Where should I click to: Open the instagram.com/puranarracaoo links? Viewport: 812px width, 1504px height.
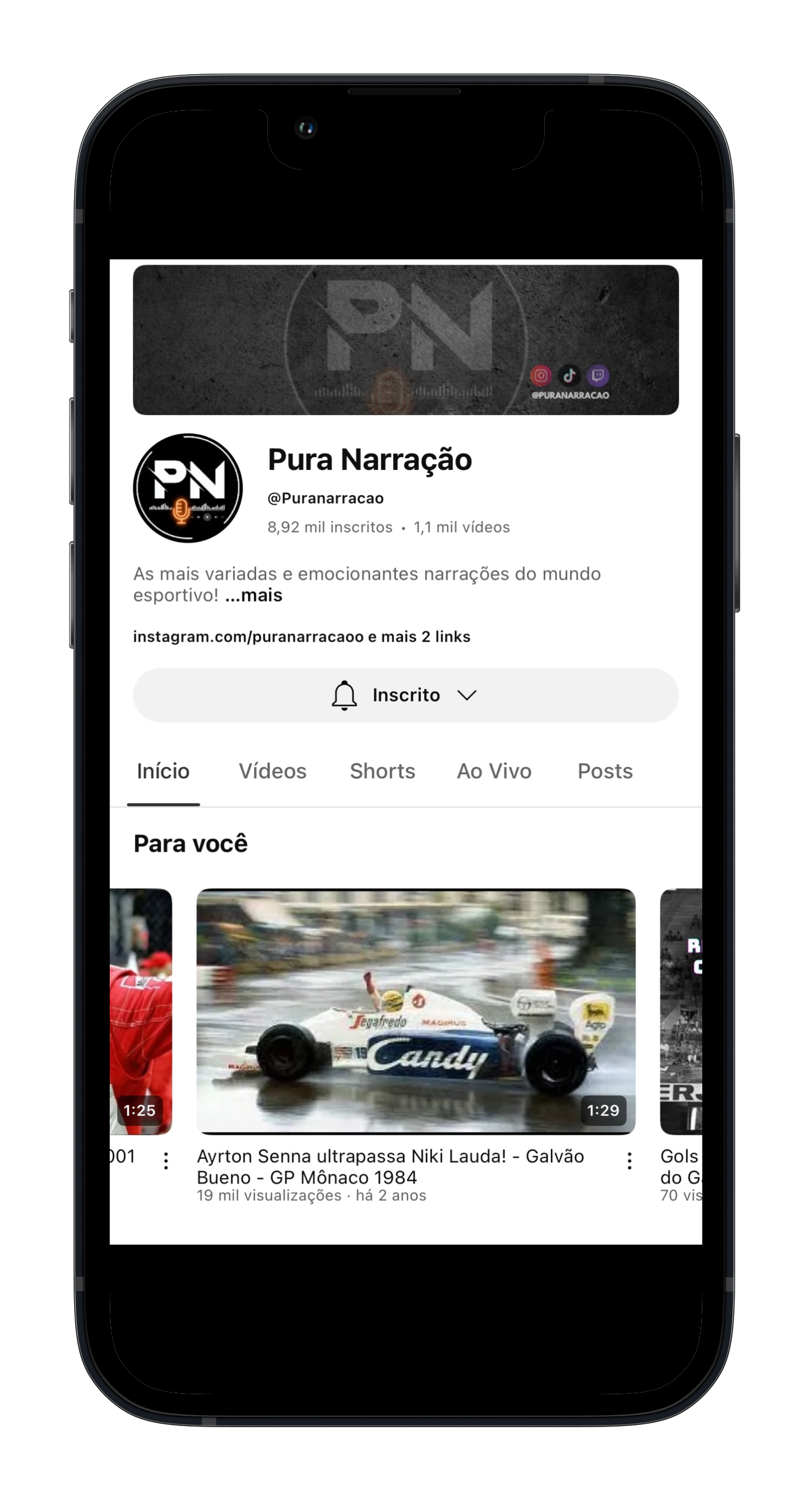(x=301, y=636)
